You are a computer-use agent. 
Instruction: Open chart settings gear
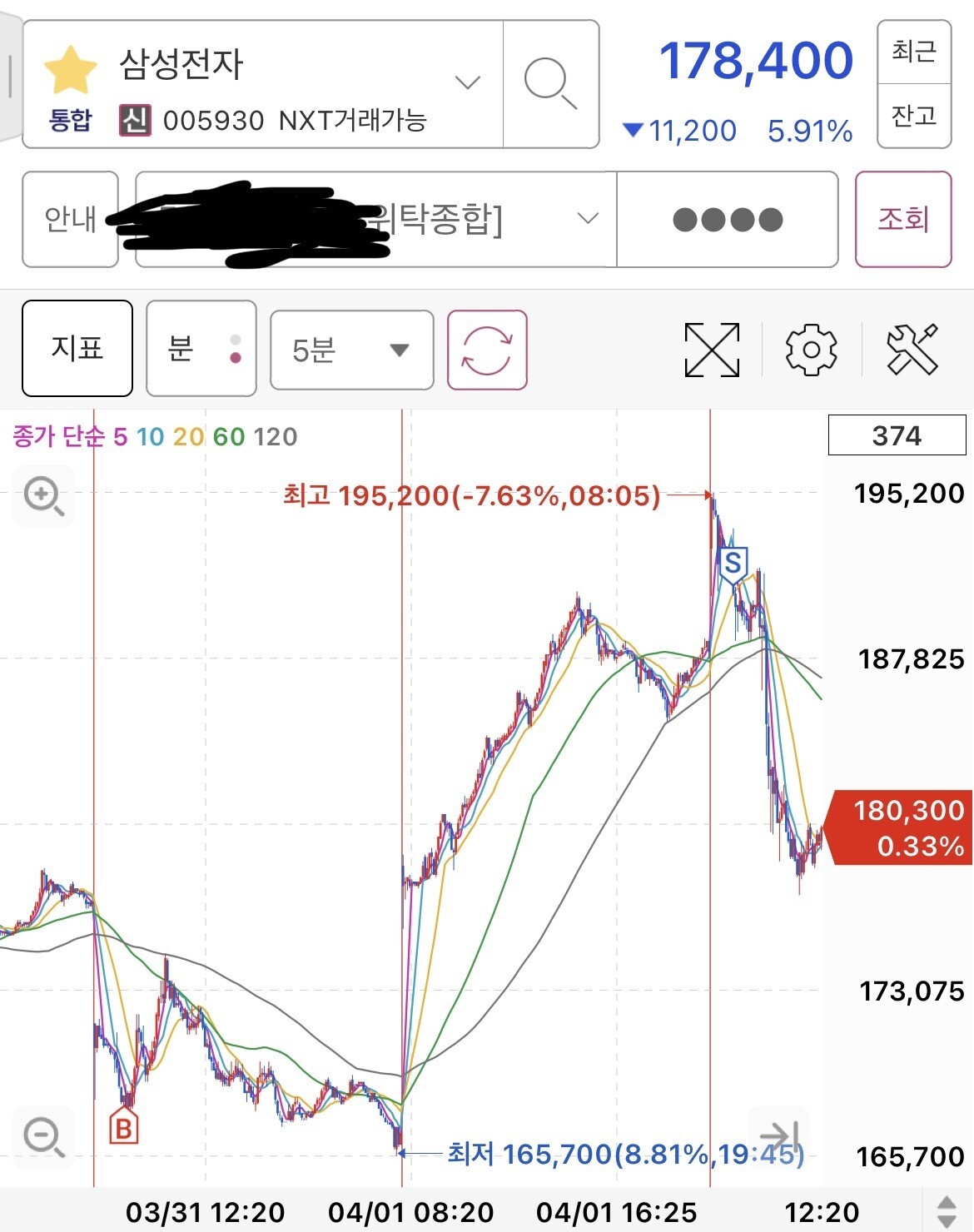[x=812, y=350]
